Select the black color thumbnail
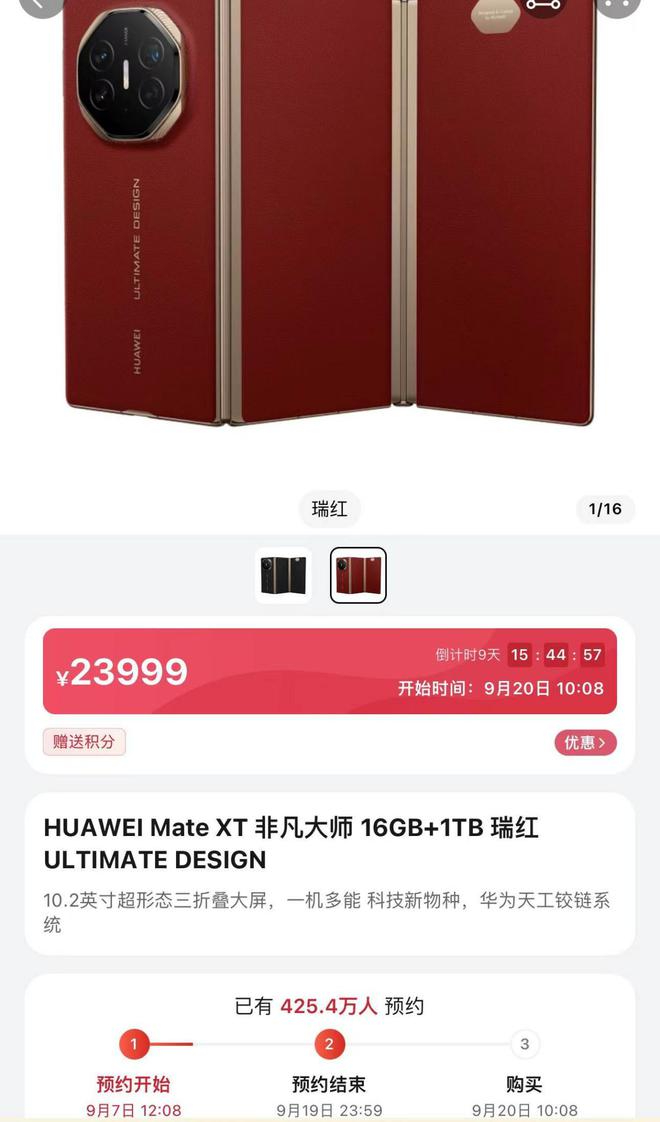Image resolution: width=660 pixels, height=1122 pixels. point(283,575)
